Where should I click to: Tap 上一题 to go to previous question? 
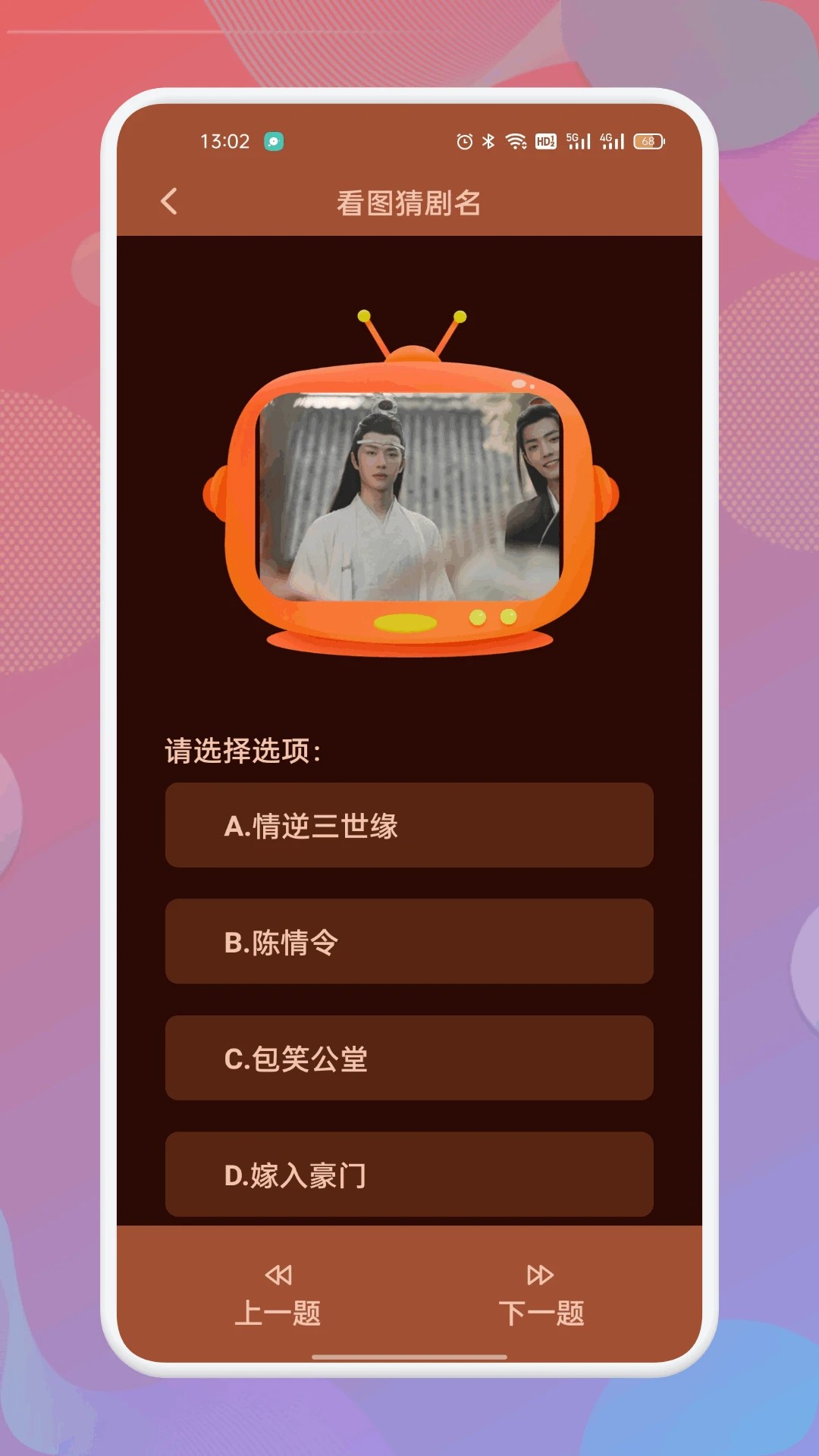pyautogui.click(x=280, y=1312)
